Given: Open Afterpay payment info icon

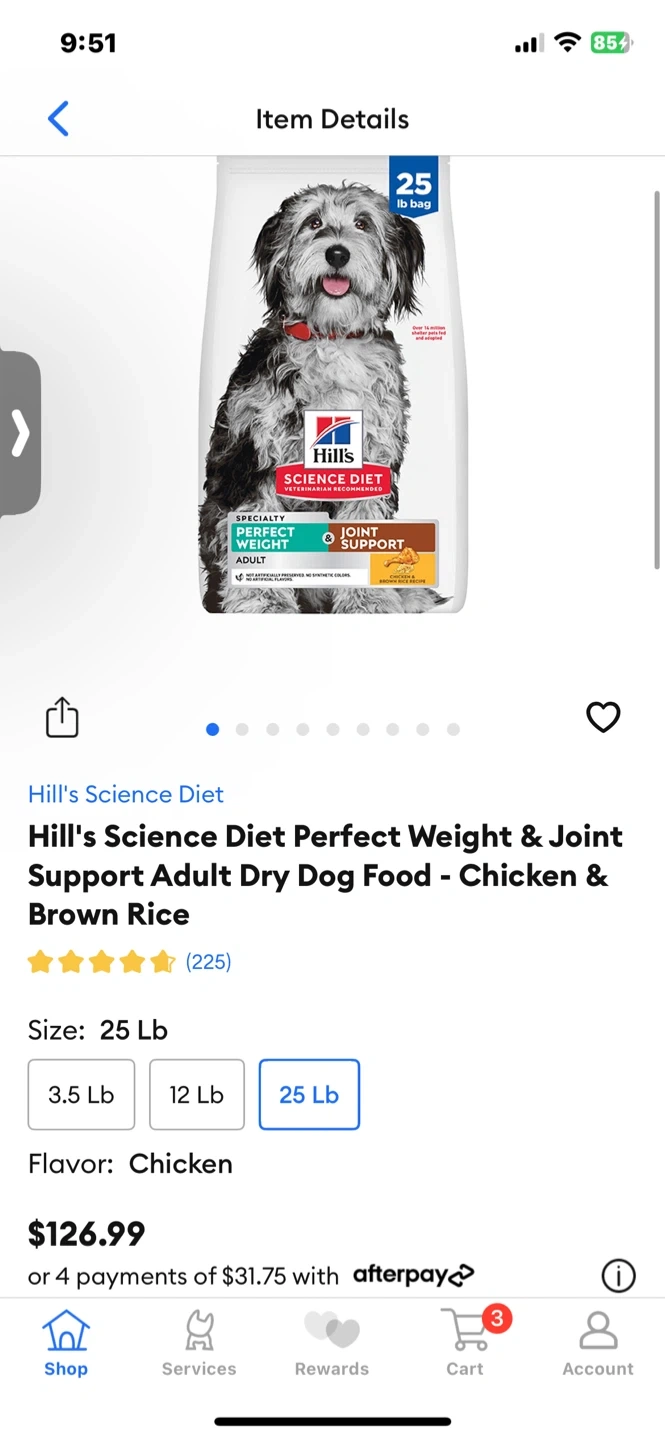Looking at the screenshot, I should pyautogui.click(x=618, y=1276).
